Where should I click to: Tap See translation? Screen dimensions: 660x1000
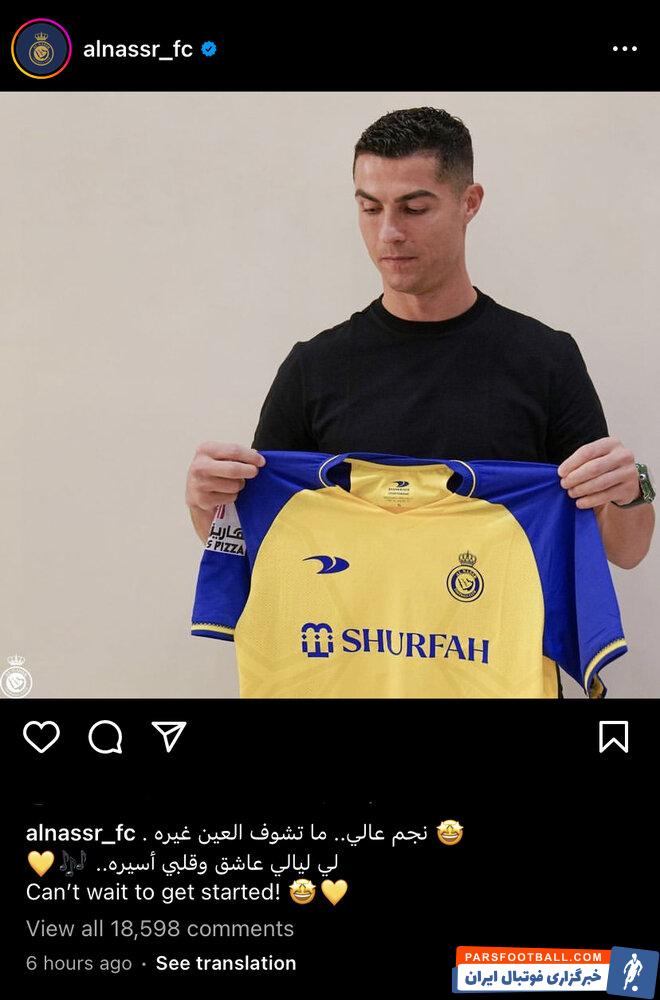(x=226, y=963)
